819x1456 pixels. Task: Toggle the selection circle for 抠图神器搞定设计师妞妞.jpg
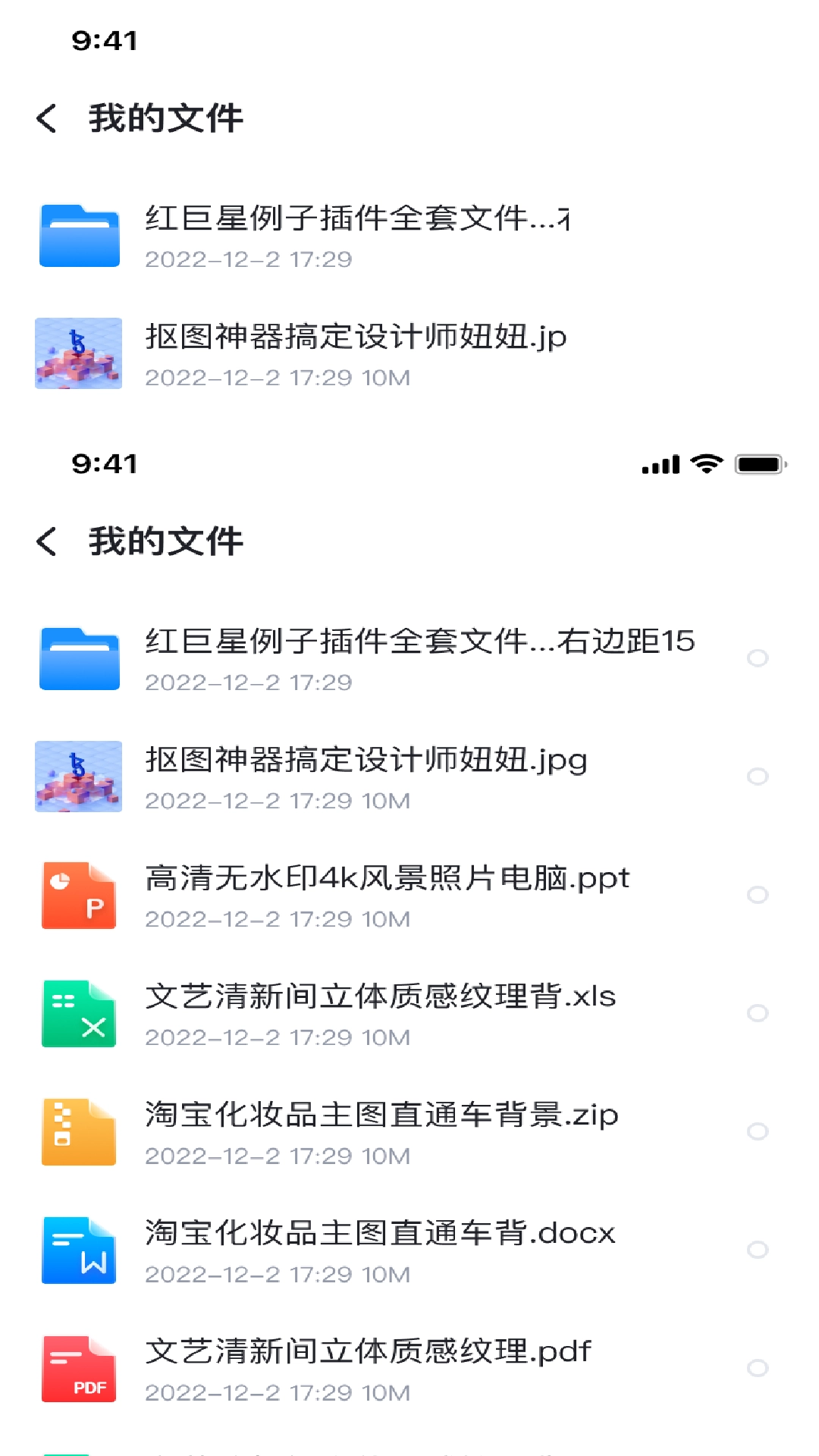tap(758, 775)
